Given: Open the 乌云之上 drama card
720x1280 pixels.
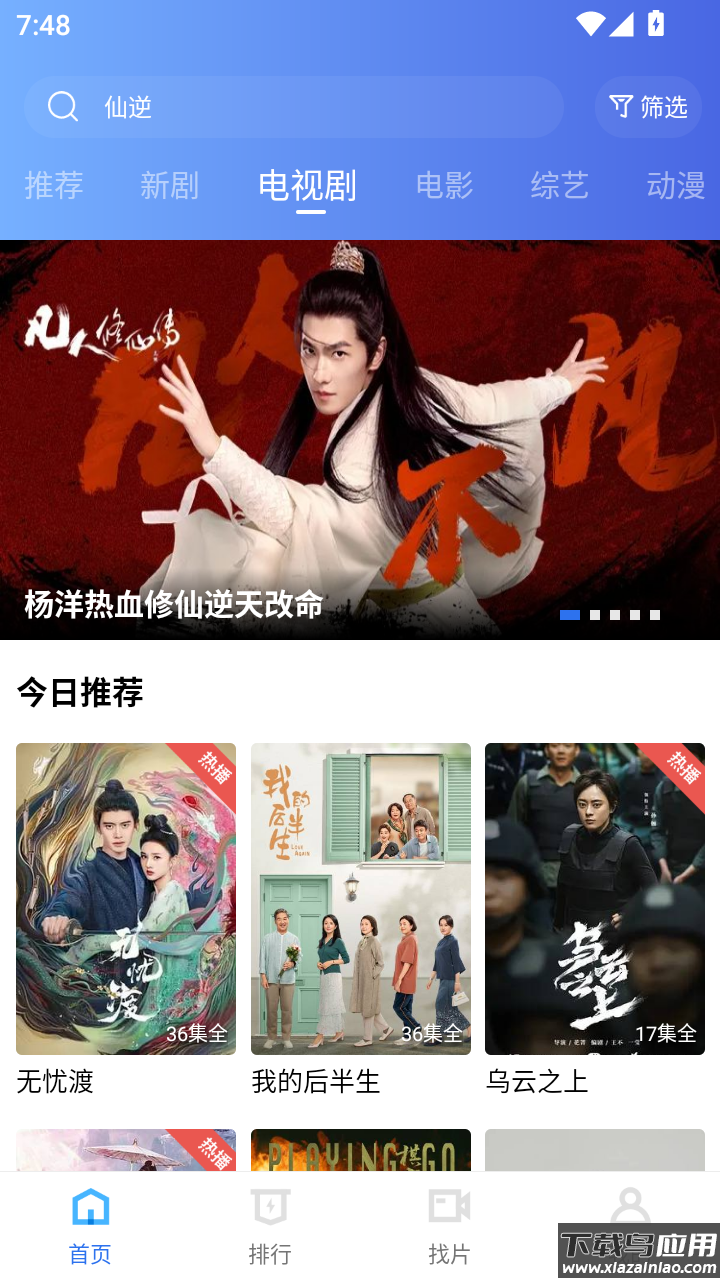Looking at the screenshot, I should coord(595,898).
